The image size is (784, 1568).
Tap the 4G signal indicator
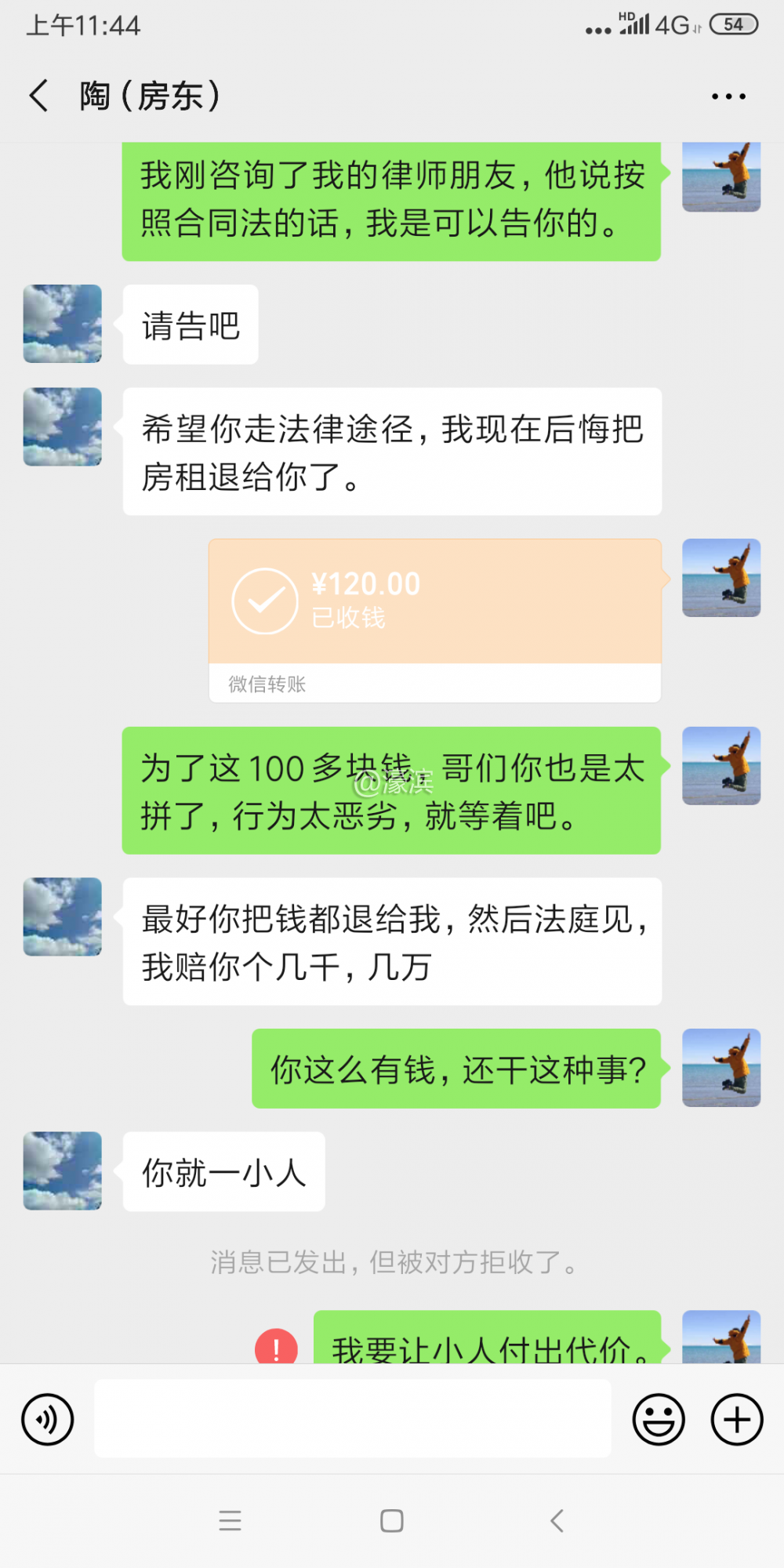point(670,24)
